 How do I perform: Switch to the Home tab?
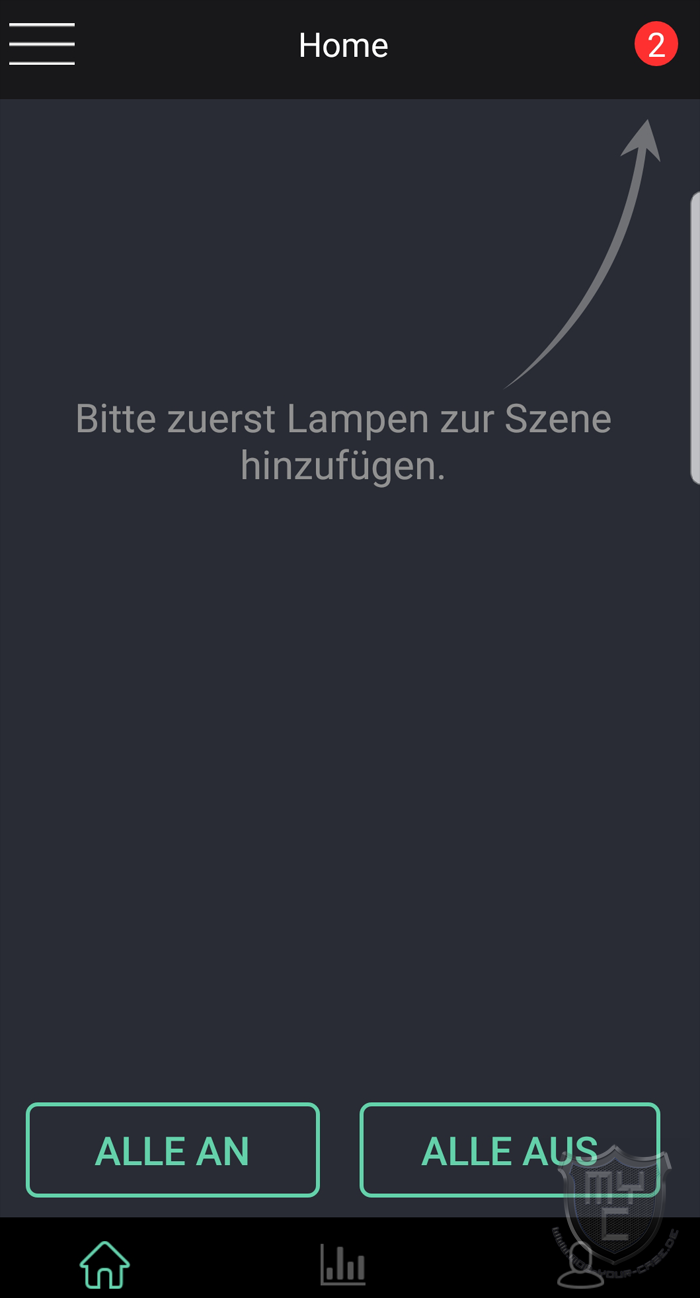[105, 1263]
